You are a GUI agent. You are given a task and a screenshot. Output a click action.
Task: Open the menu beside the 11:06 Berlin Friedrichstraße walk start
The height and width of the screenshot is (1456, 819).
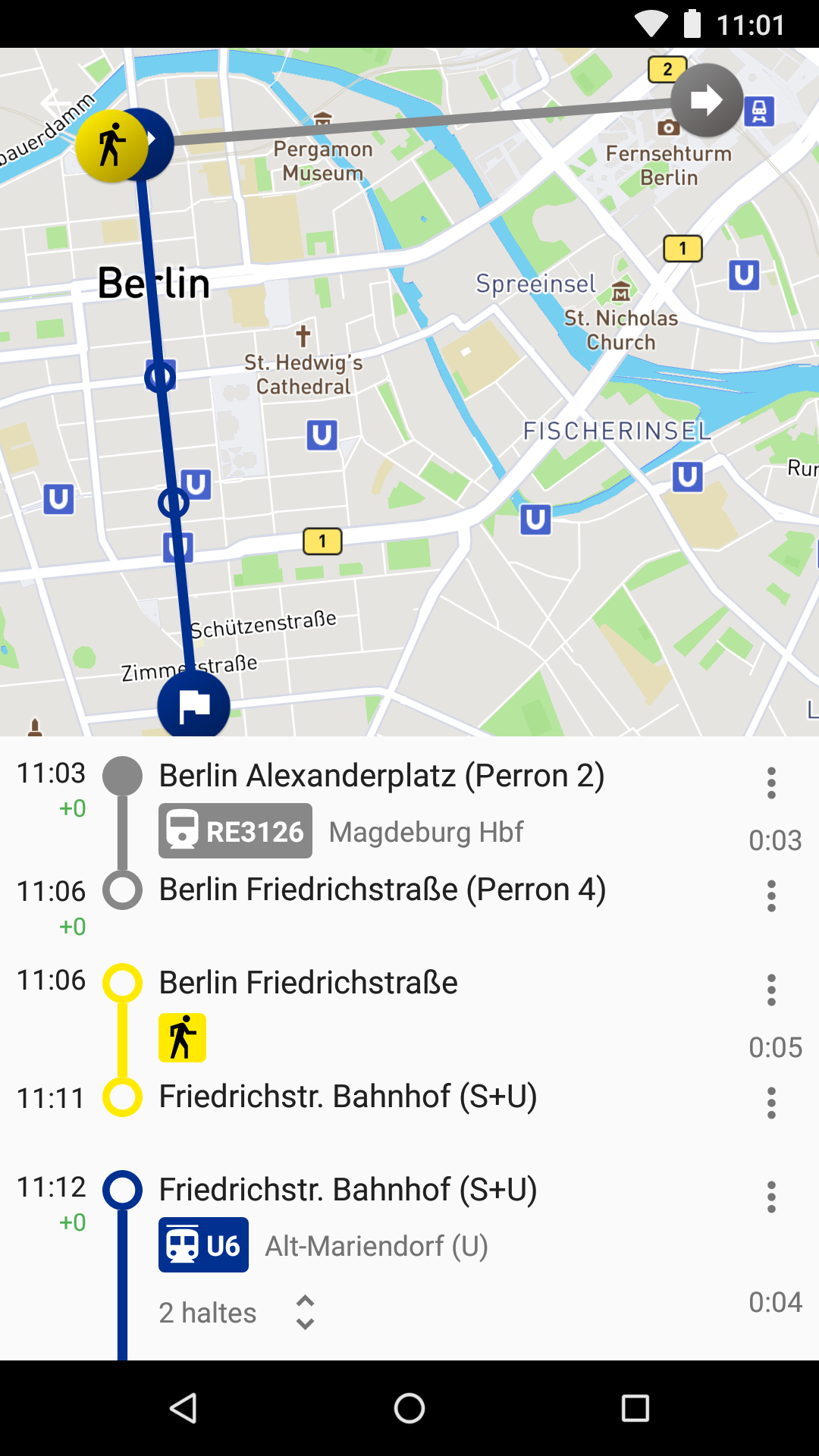point(771,990)
